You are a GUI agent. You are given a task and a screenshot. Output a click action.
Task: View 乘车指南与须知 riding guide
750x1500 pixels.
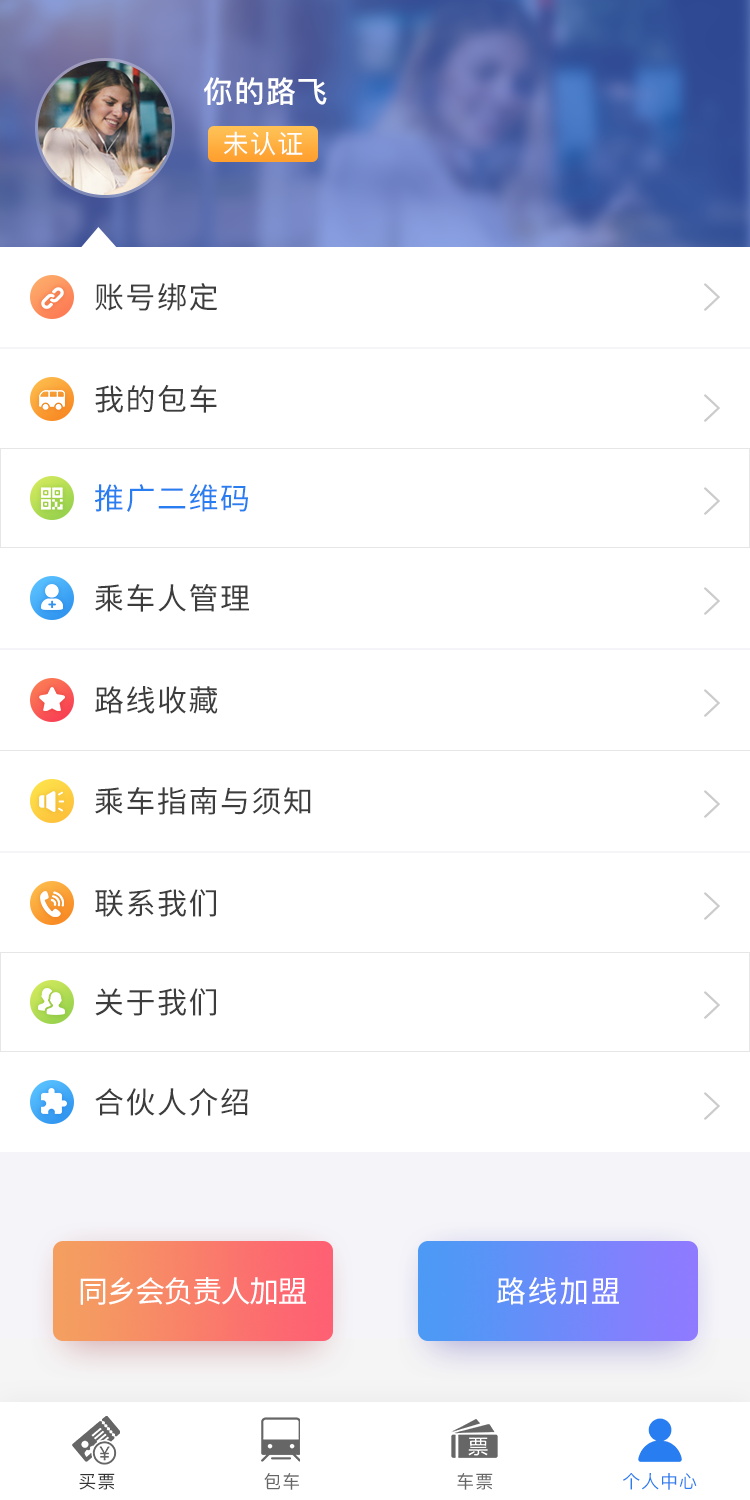pos(375,801)
